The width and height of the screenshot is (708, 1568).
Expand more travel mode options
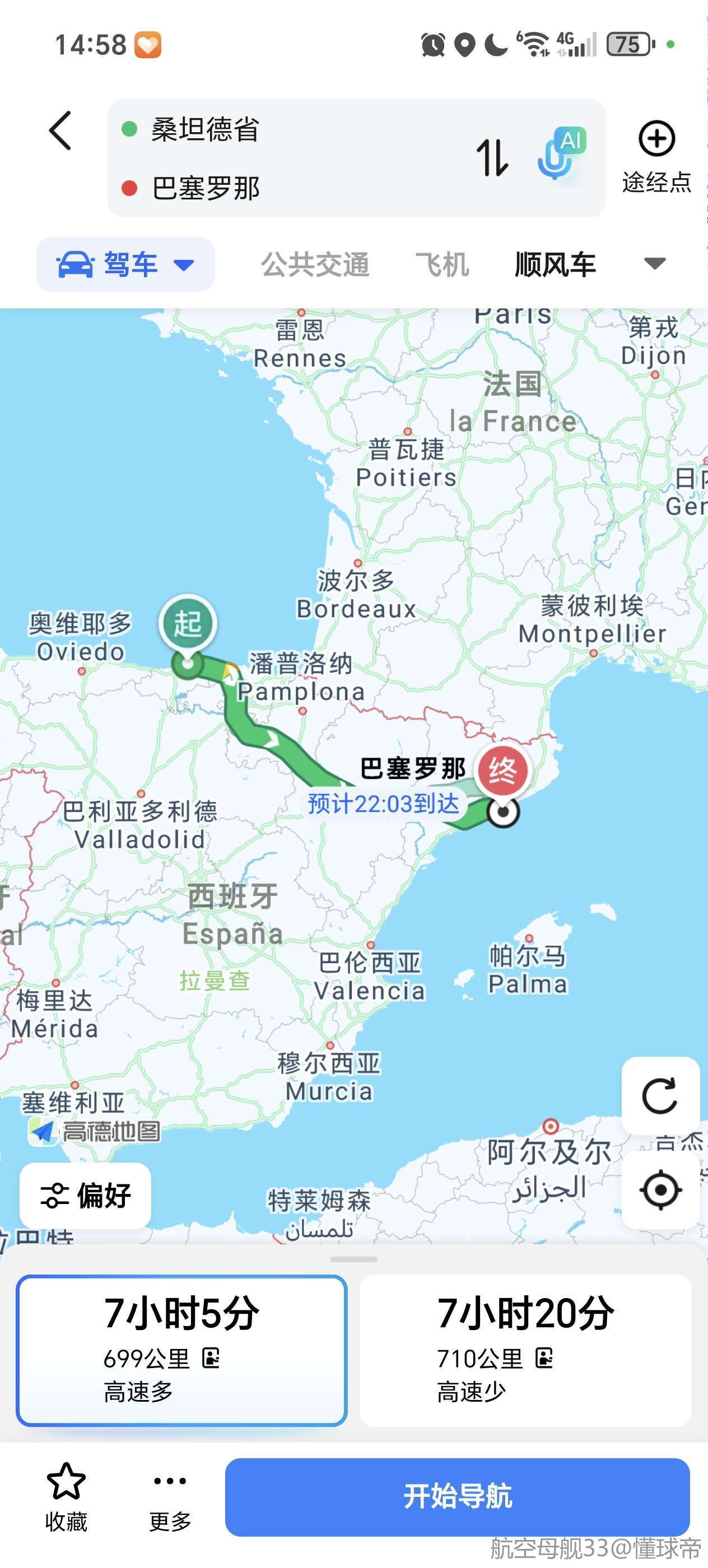click(654, 264)
